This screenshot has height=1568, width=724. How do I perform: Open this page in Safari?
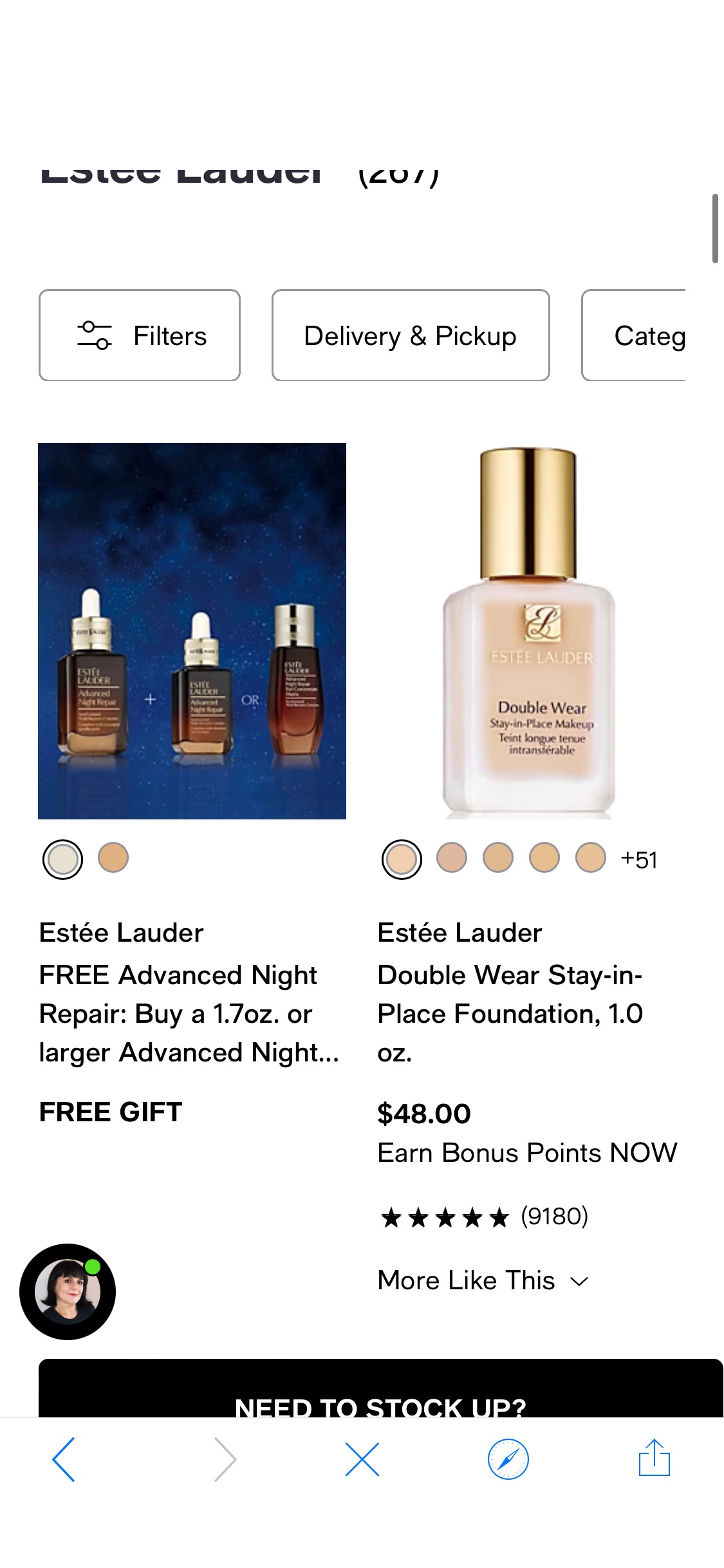click(508, 1459)
